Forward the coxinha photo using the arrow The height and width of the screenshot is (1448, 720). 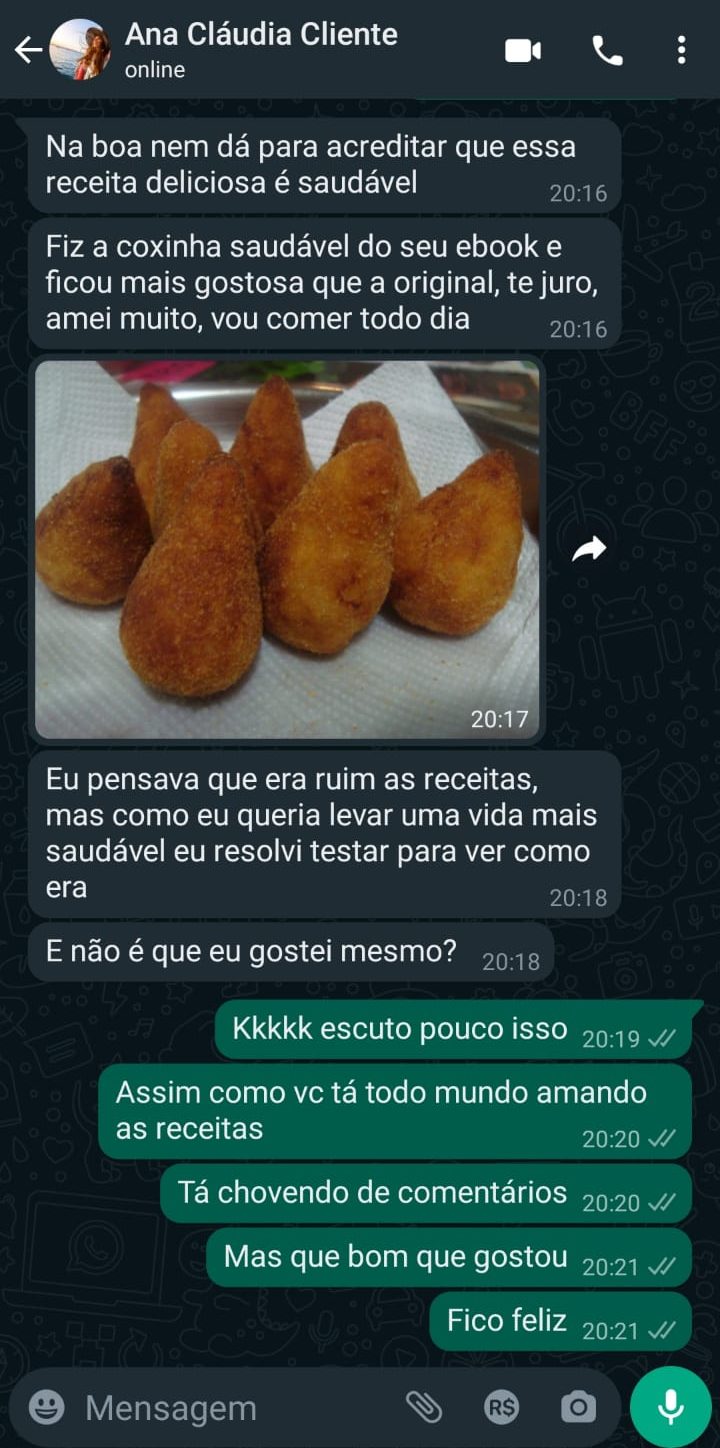click(x=589, y=548)
